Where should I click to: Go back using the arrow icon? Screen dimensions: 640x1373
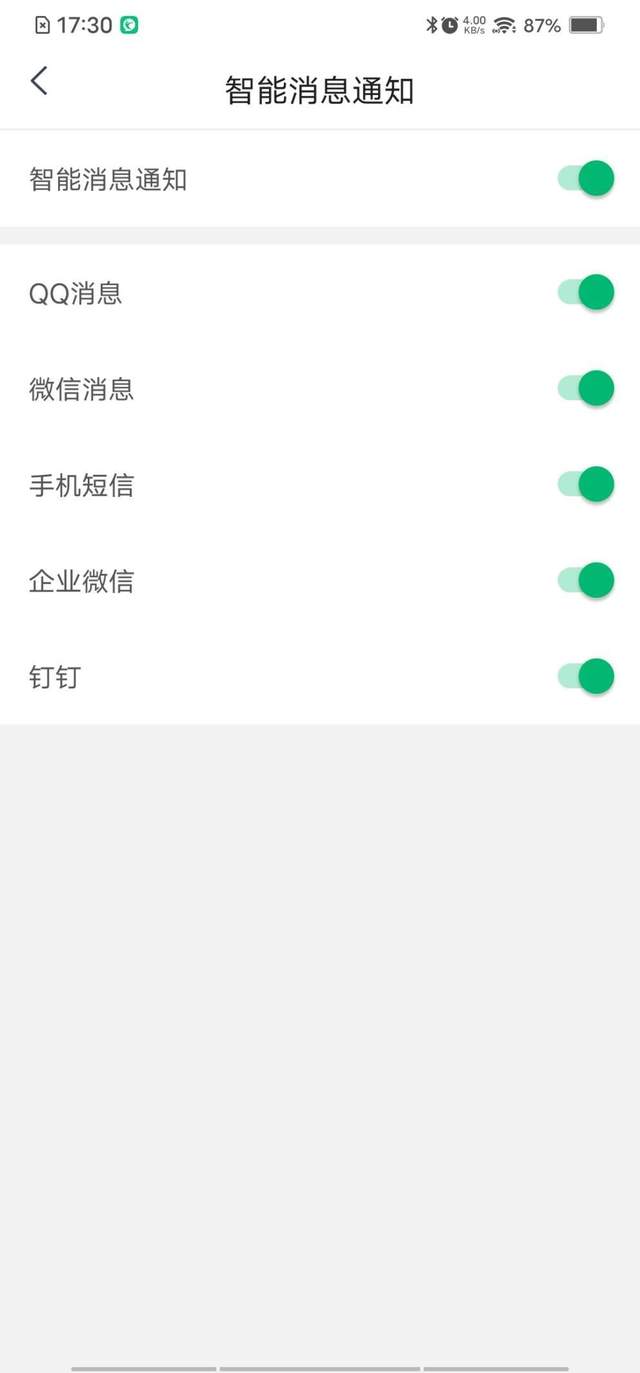click(39, 81)
